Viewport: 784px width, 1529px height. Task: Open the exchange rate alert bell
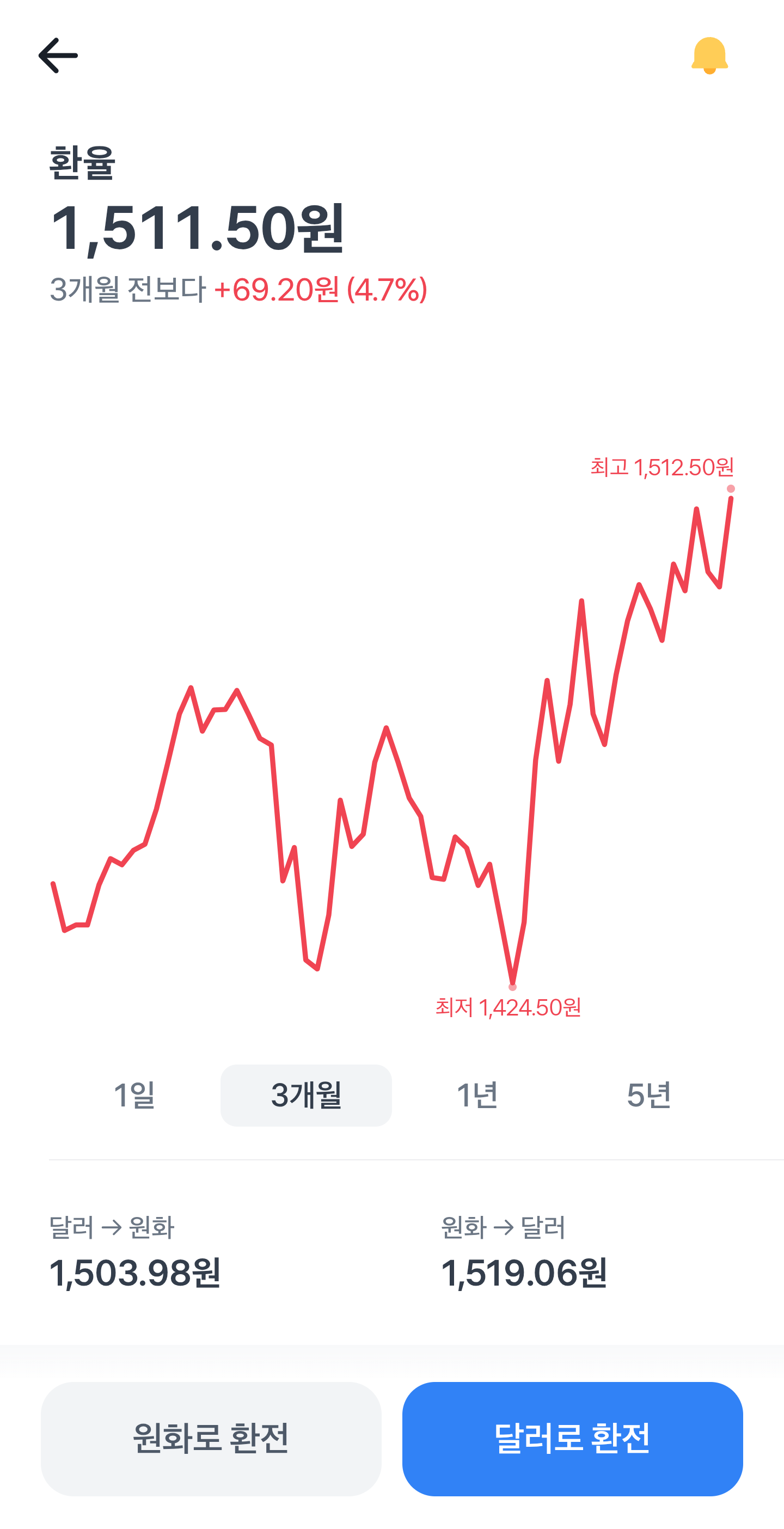tap(709, 56)
